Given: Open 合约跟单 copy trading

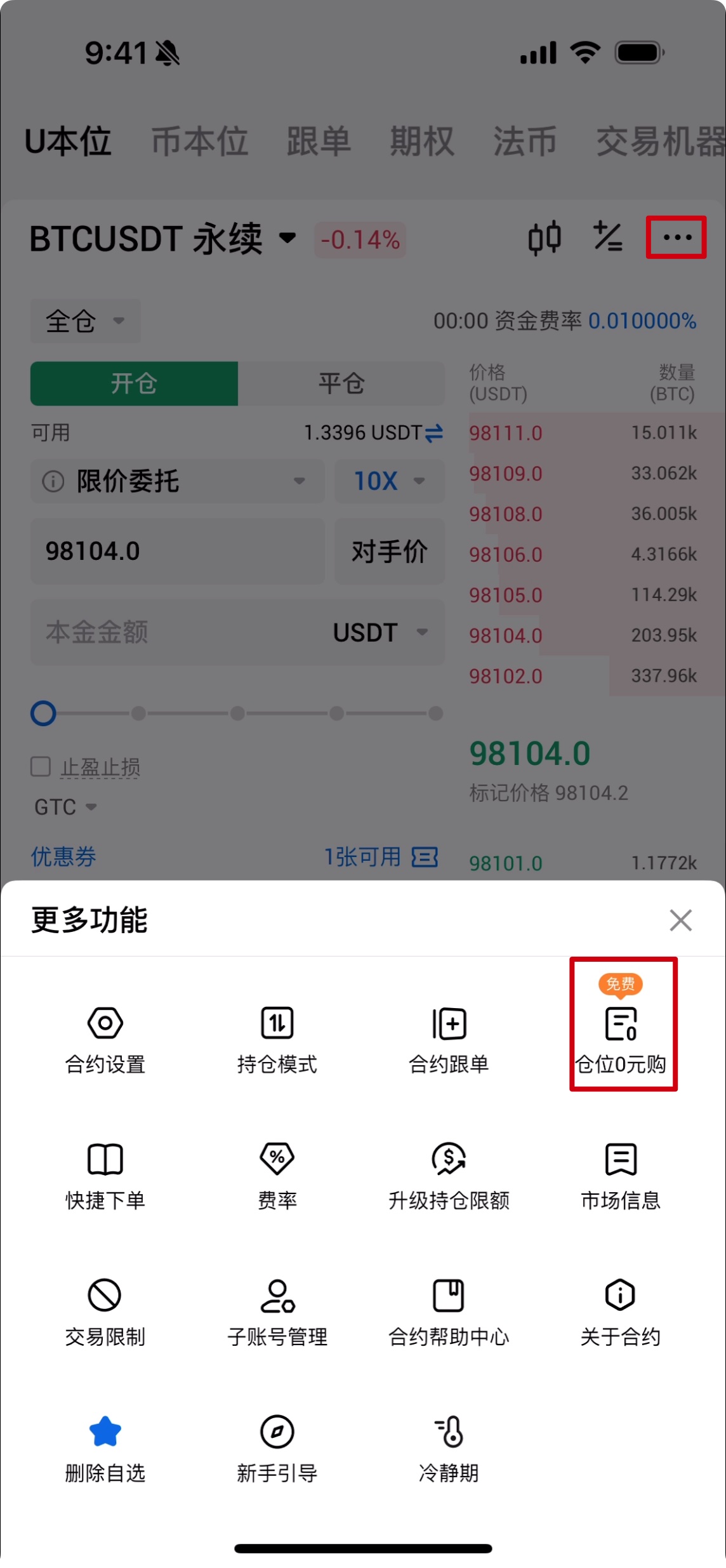Looking at the screenshot, I should click(449, 1039).
